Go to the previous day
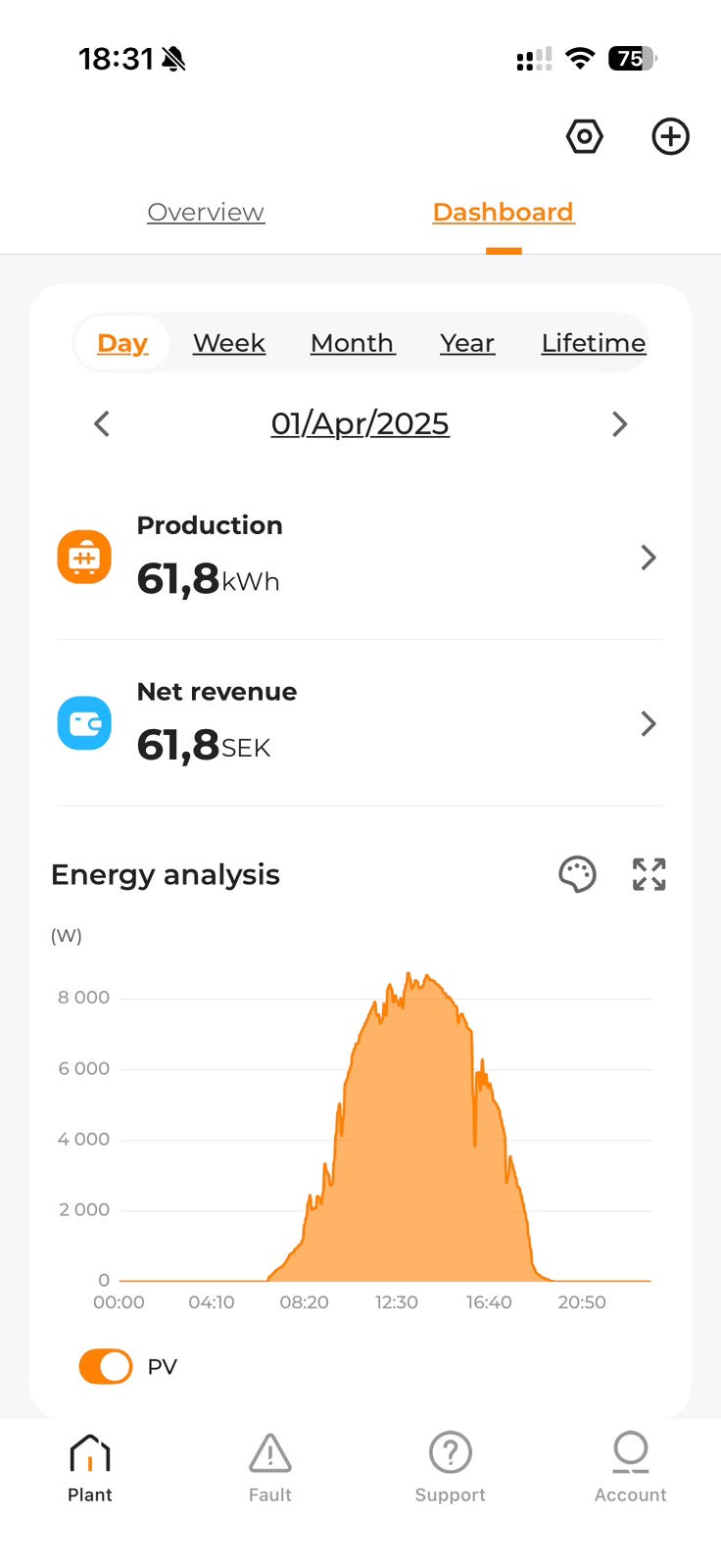 102,424
